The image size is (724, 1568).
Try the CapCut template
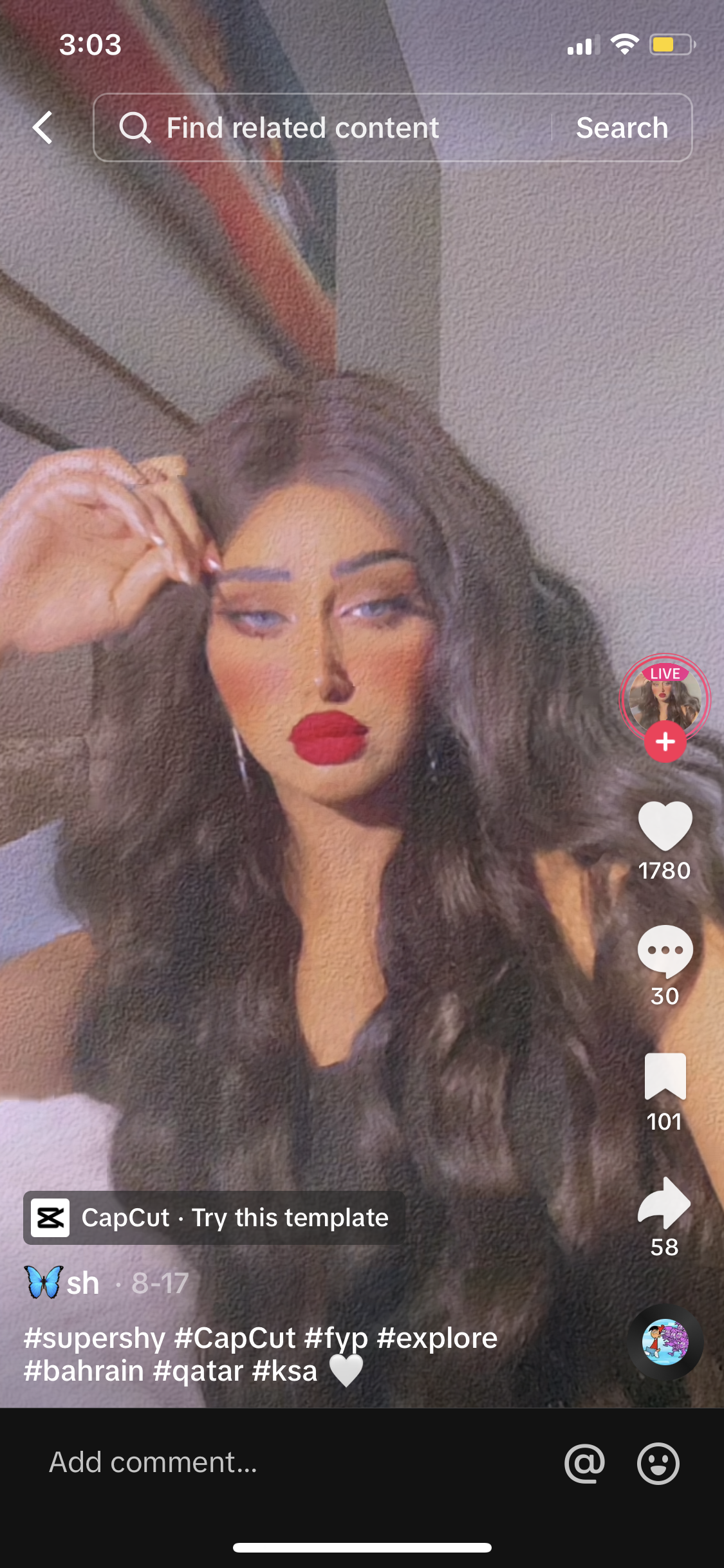(214, 1217)
